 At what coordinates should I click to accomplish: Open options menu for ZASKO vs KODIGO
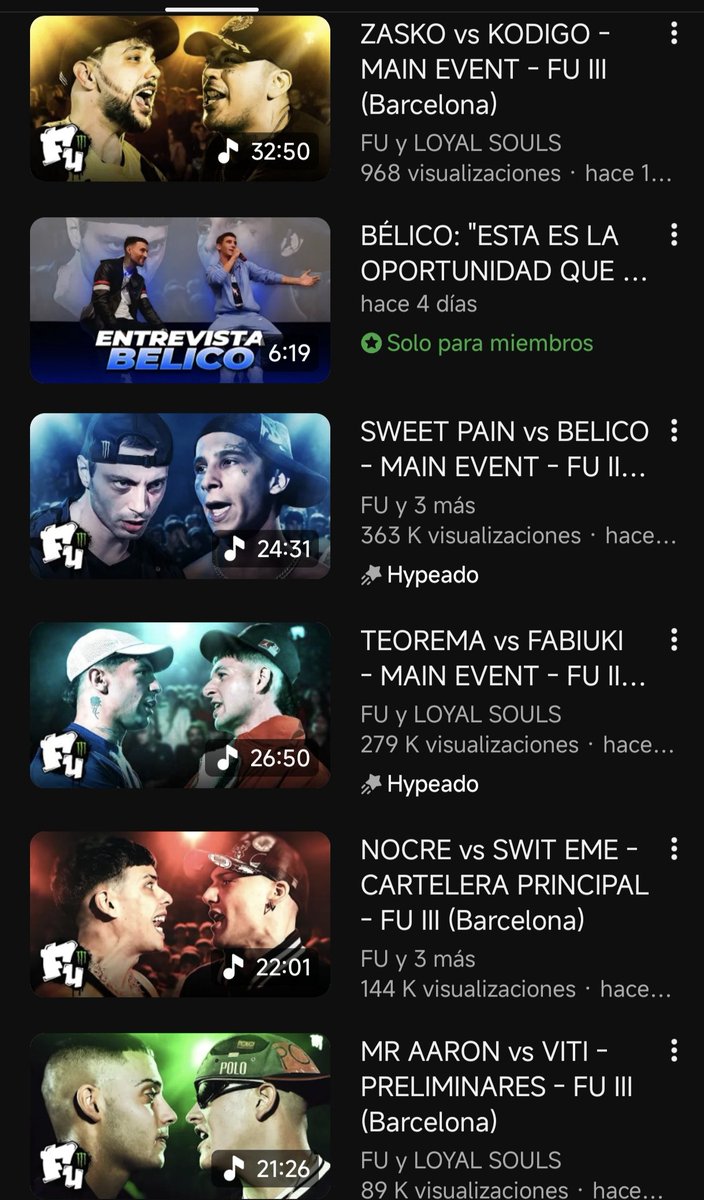click(674, 34)
